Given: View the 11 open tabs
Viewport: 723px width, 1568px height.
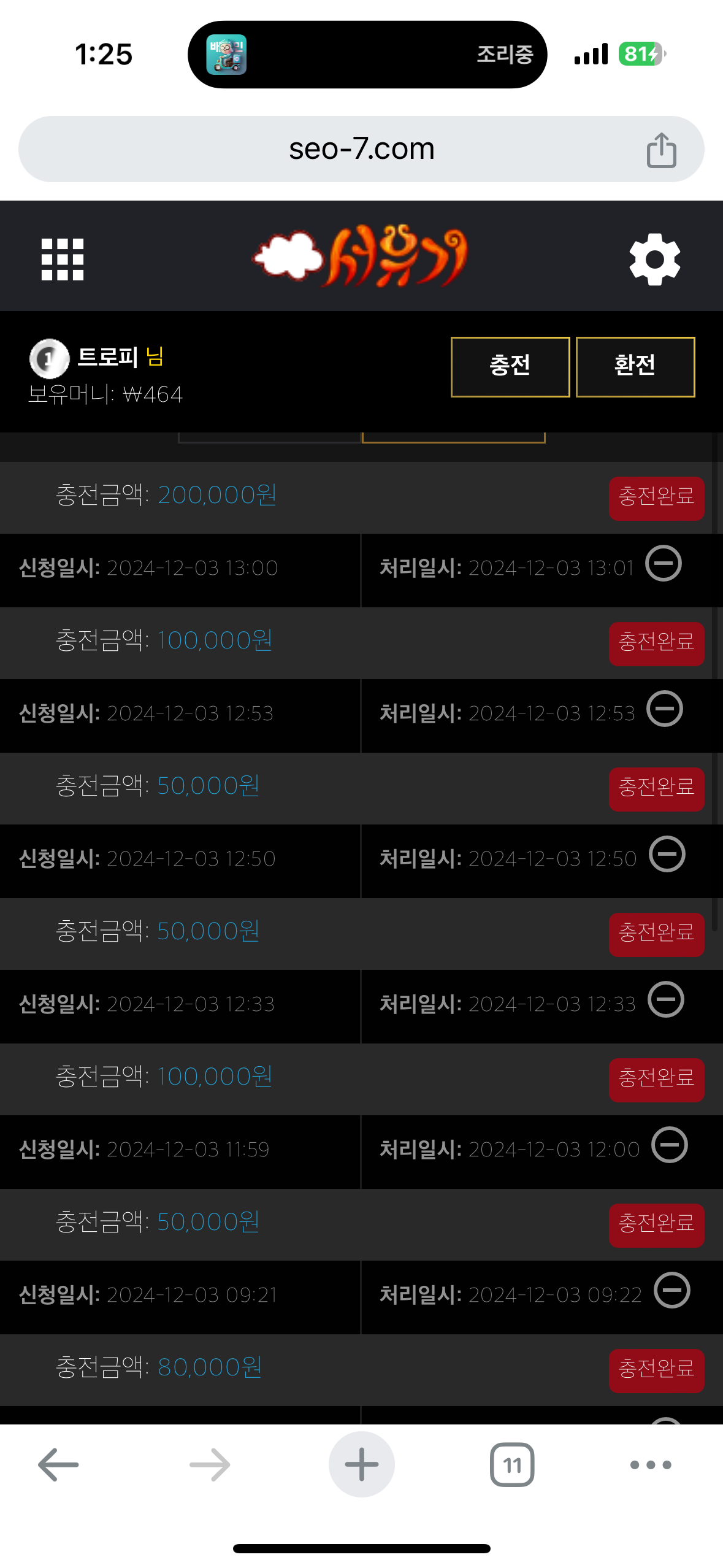Looking at the screenshot, I should (x=512, y=1465).
